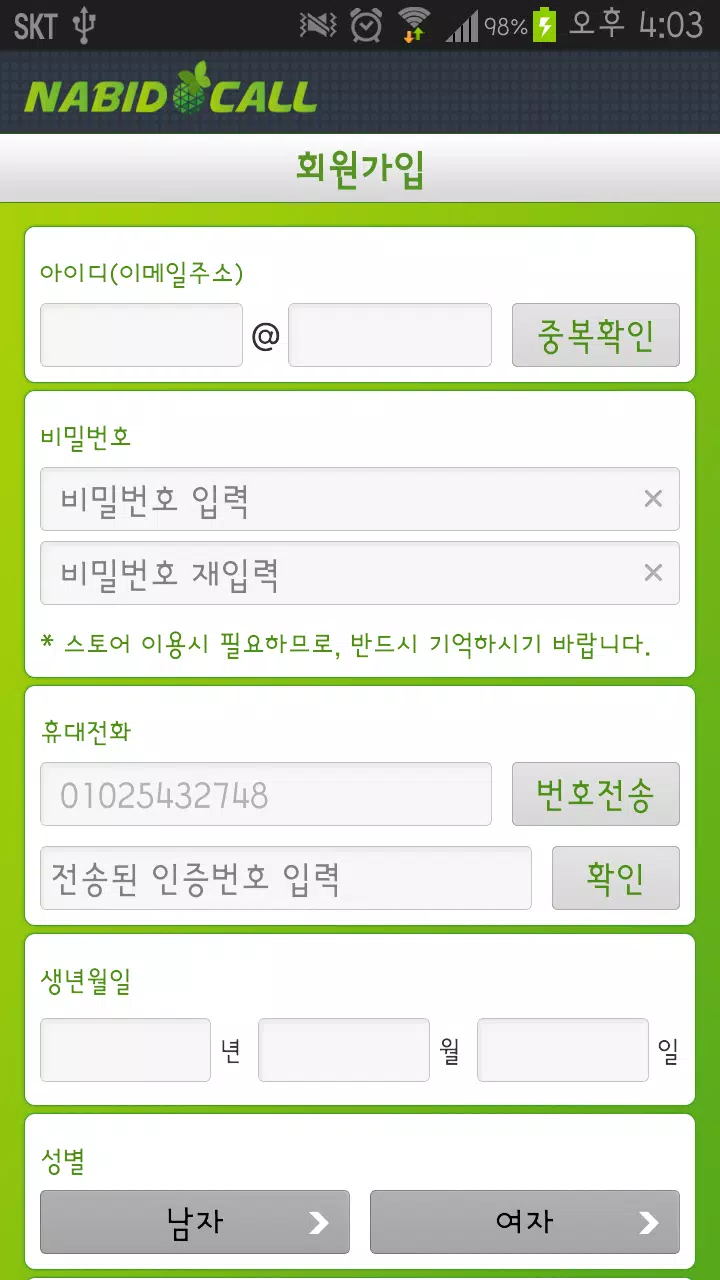Expand the chevron next to 여자
This screenshot has width=720, height=1280.
pos(651,1221)
